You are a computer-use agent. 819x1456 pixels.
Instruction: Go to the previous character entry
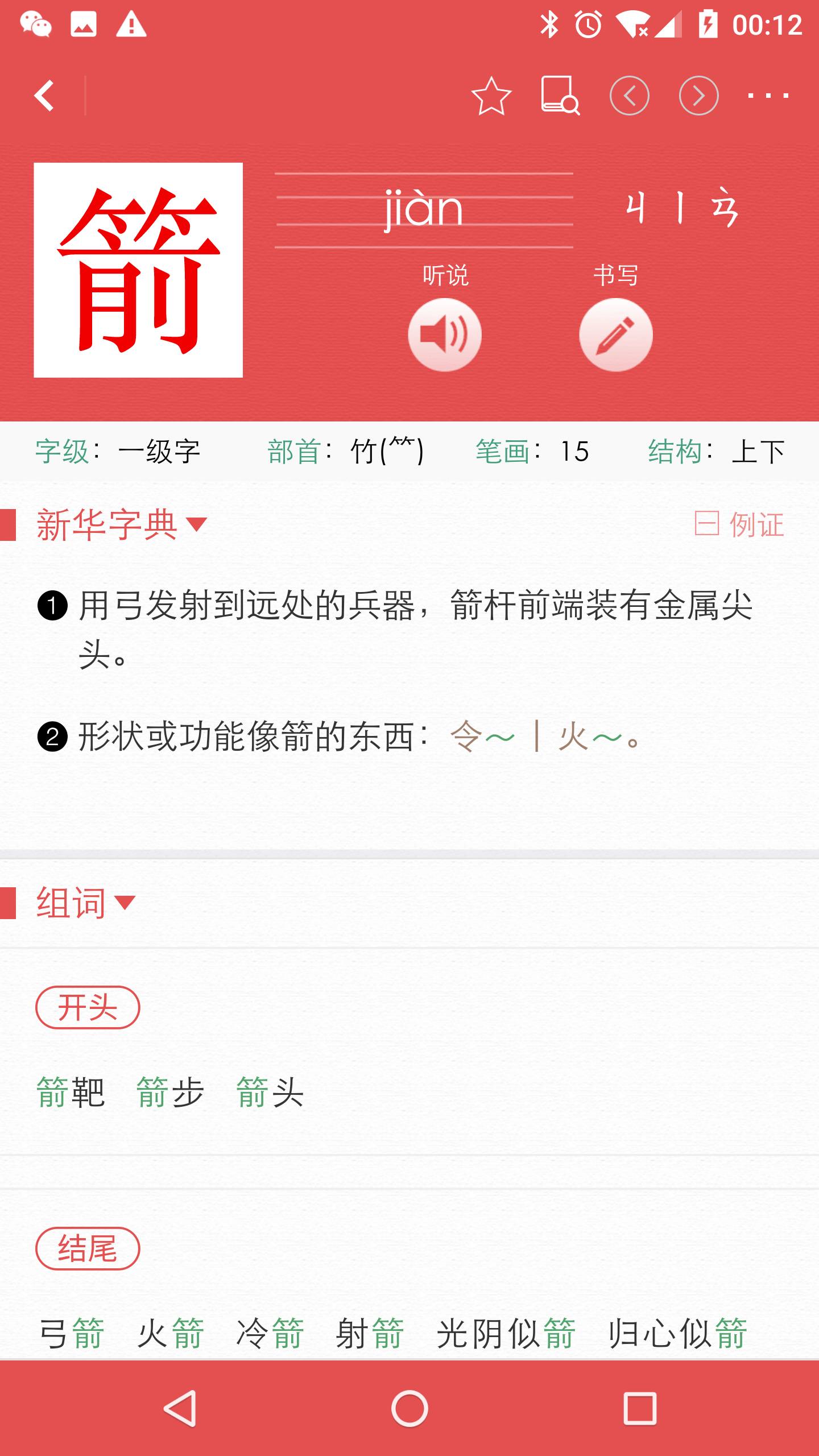tap(630, 96)
